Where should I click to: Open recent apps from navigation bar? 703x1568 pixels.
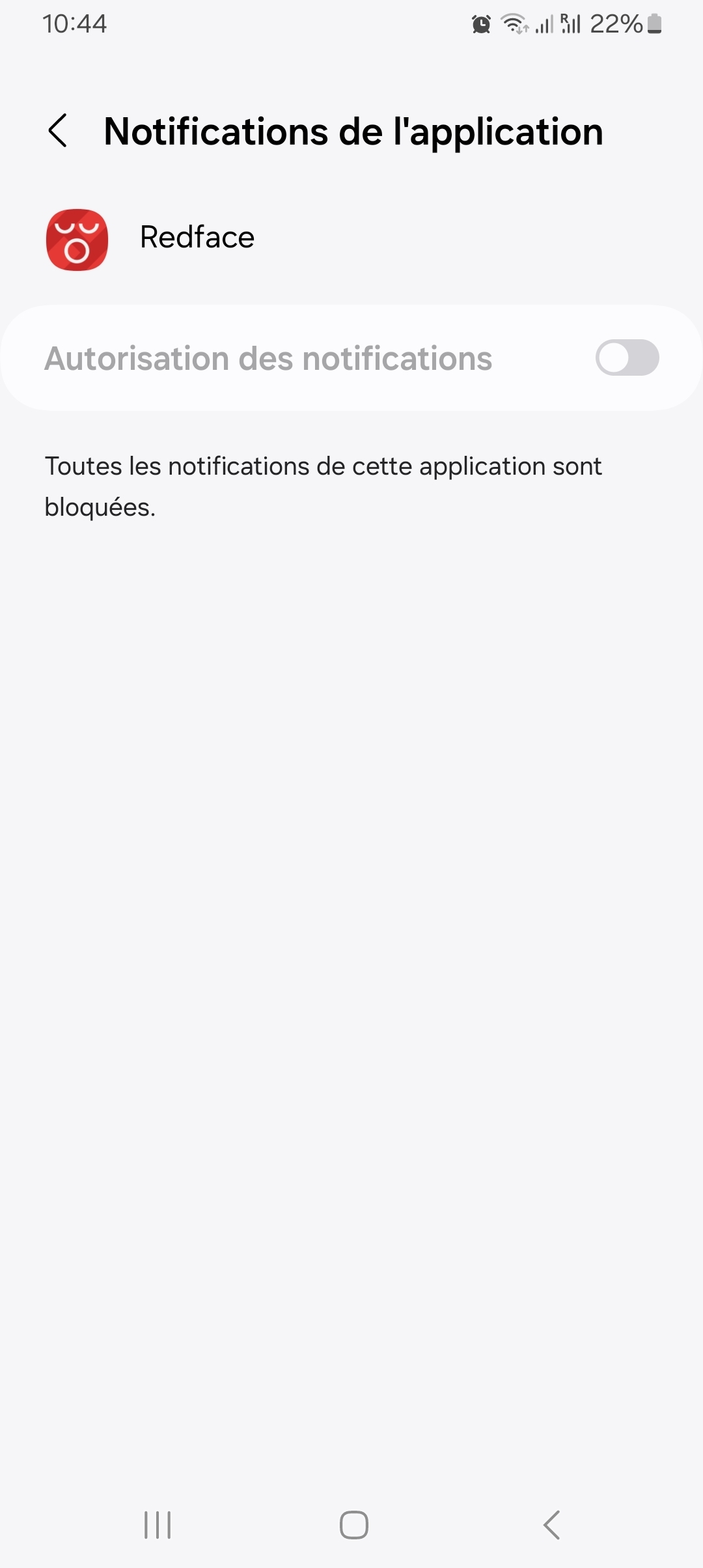[157, 1525]
